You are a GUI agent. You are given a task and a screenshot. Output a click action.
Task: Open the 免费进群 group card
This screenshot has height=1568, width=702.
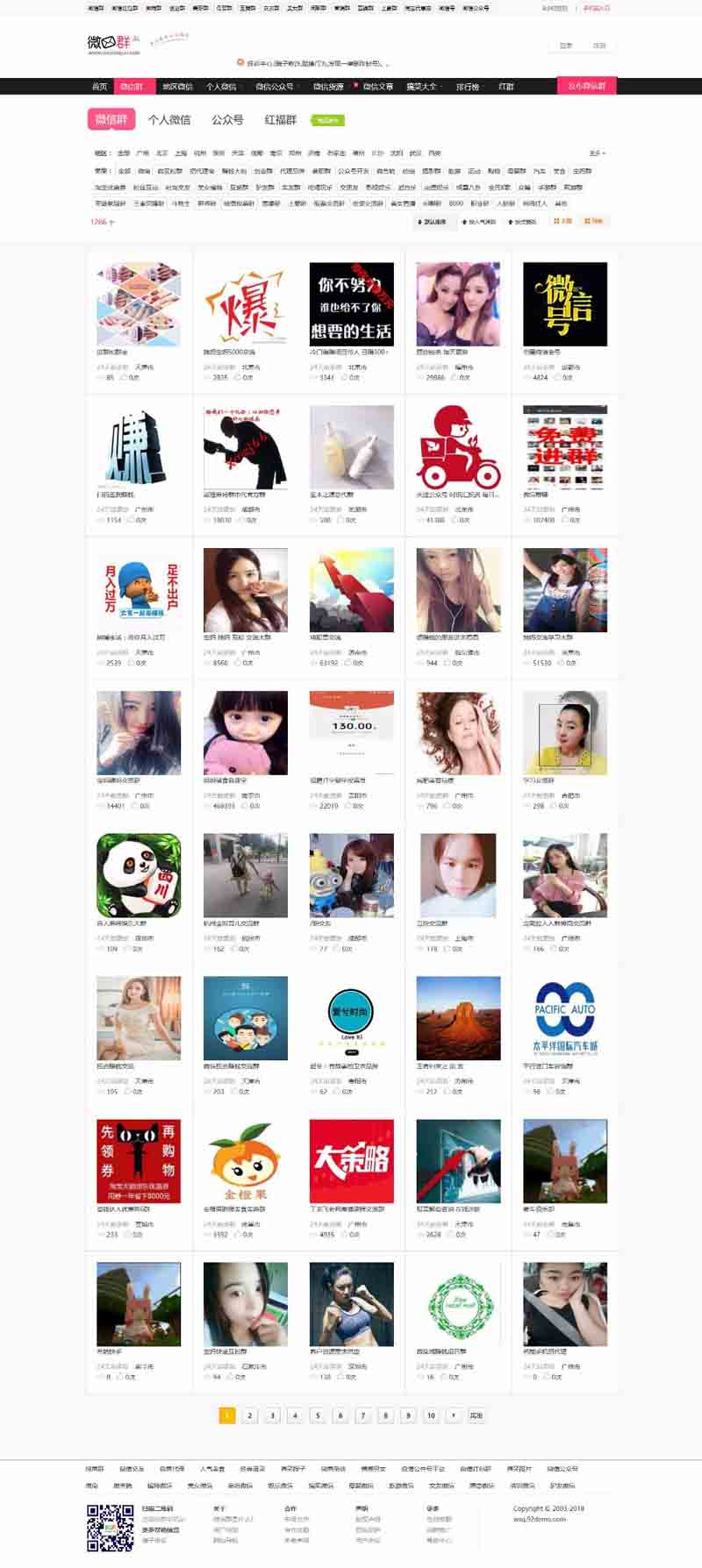[x=564, y=447]
